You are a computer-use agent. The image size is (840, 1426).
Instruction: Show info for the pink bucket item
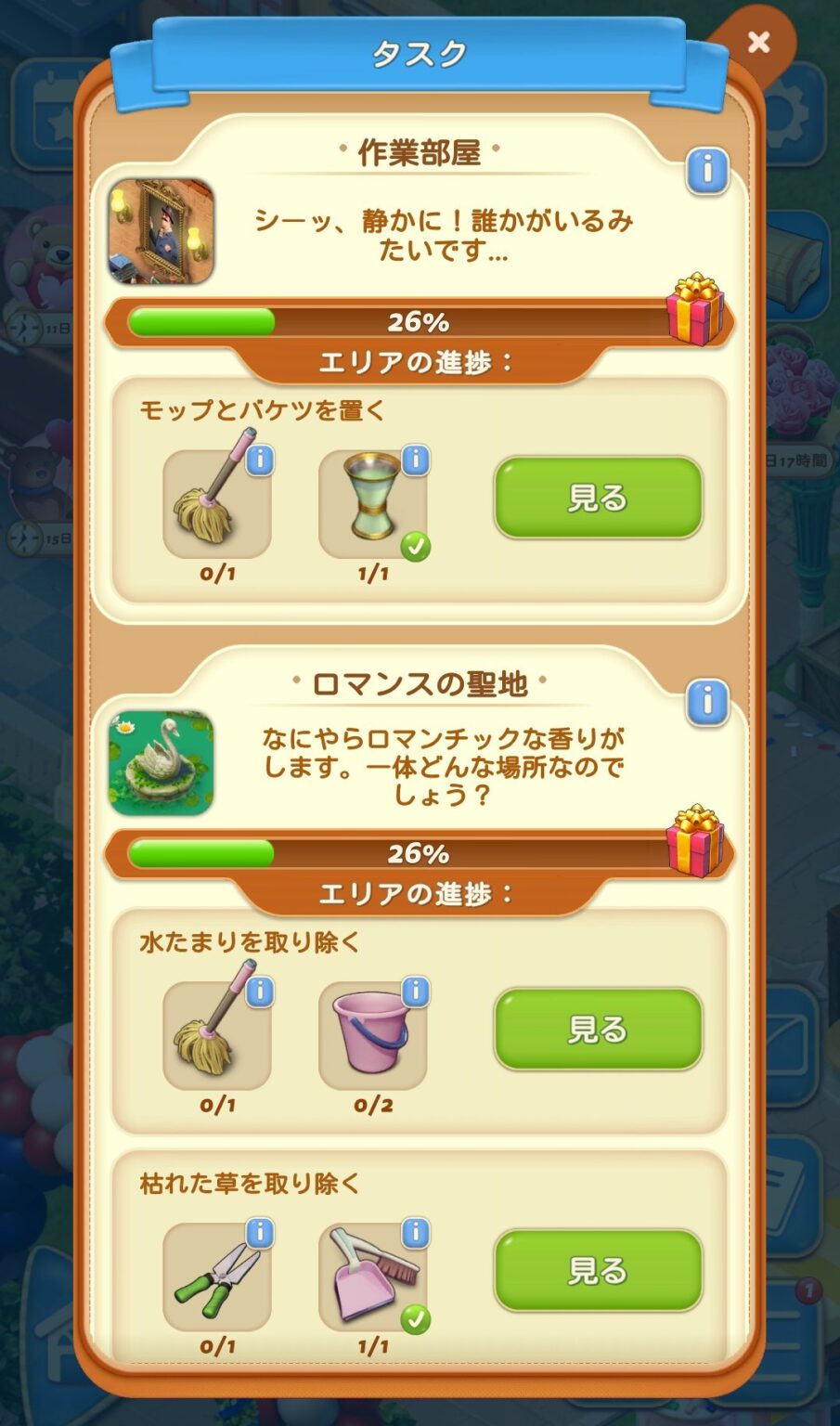tap(416, 992)
